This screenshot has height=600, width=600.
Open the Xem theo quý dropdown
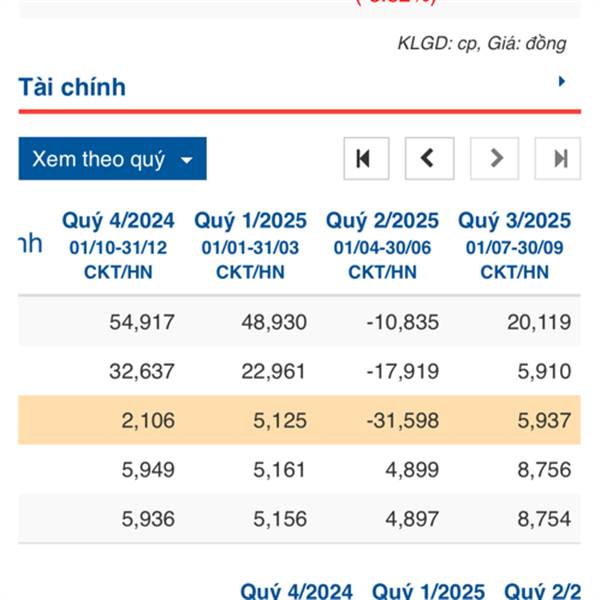[x=112, y=158]
